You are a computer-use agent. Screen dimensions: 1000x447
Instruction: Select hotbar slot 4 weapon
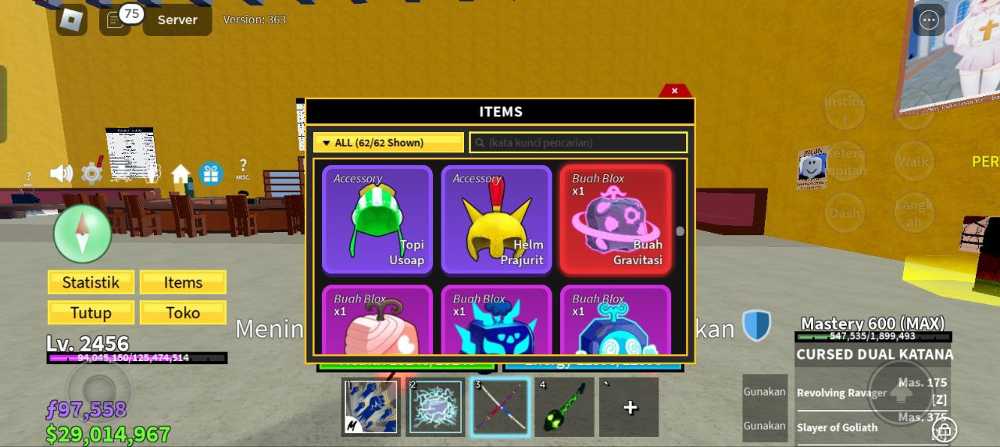tap(564, 407)
